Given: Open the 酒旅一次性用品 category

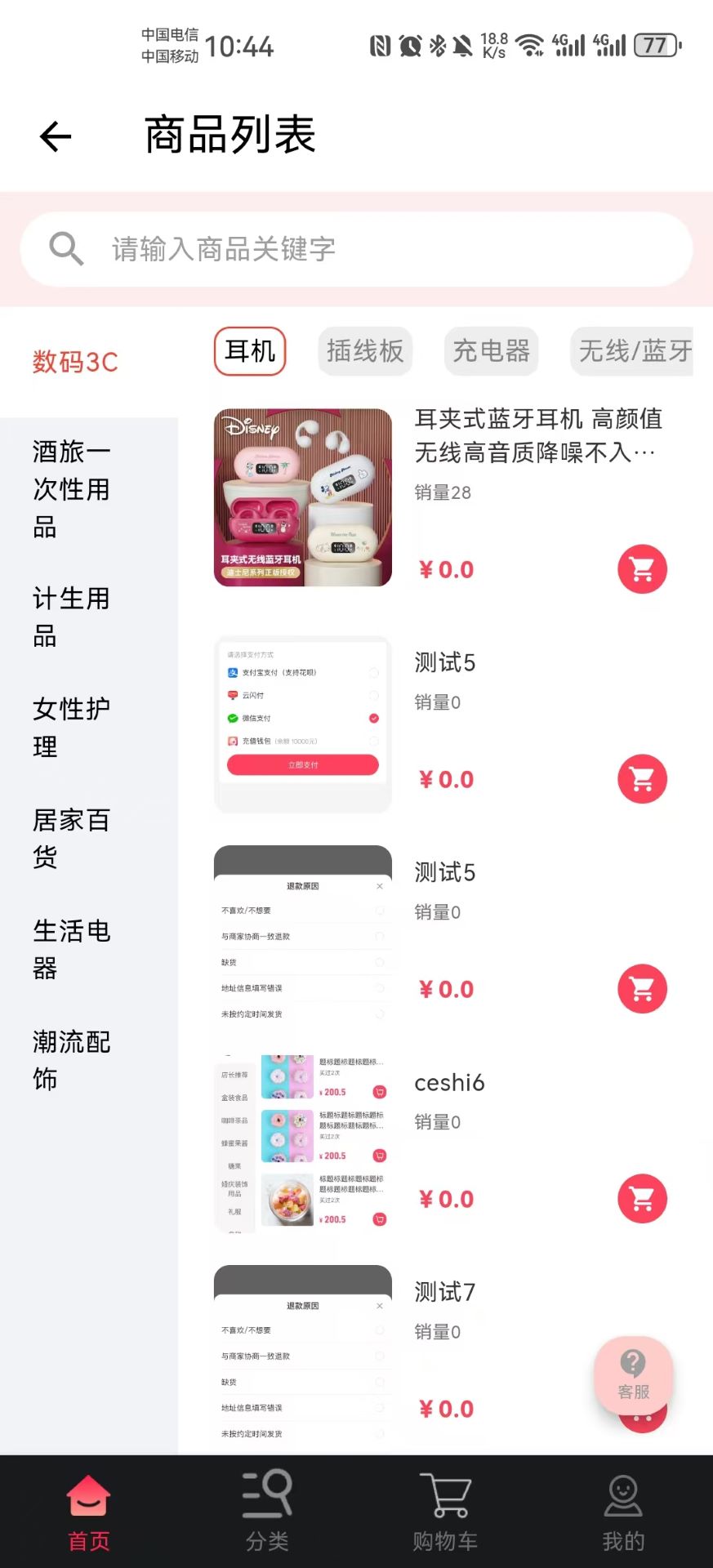Looking at the screenshot, I should [72, 488].
